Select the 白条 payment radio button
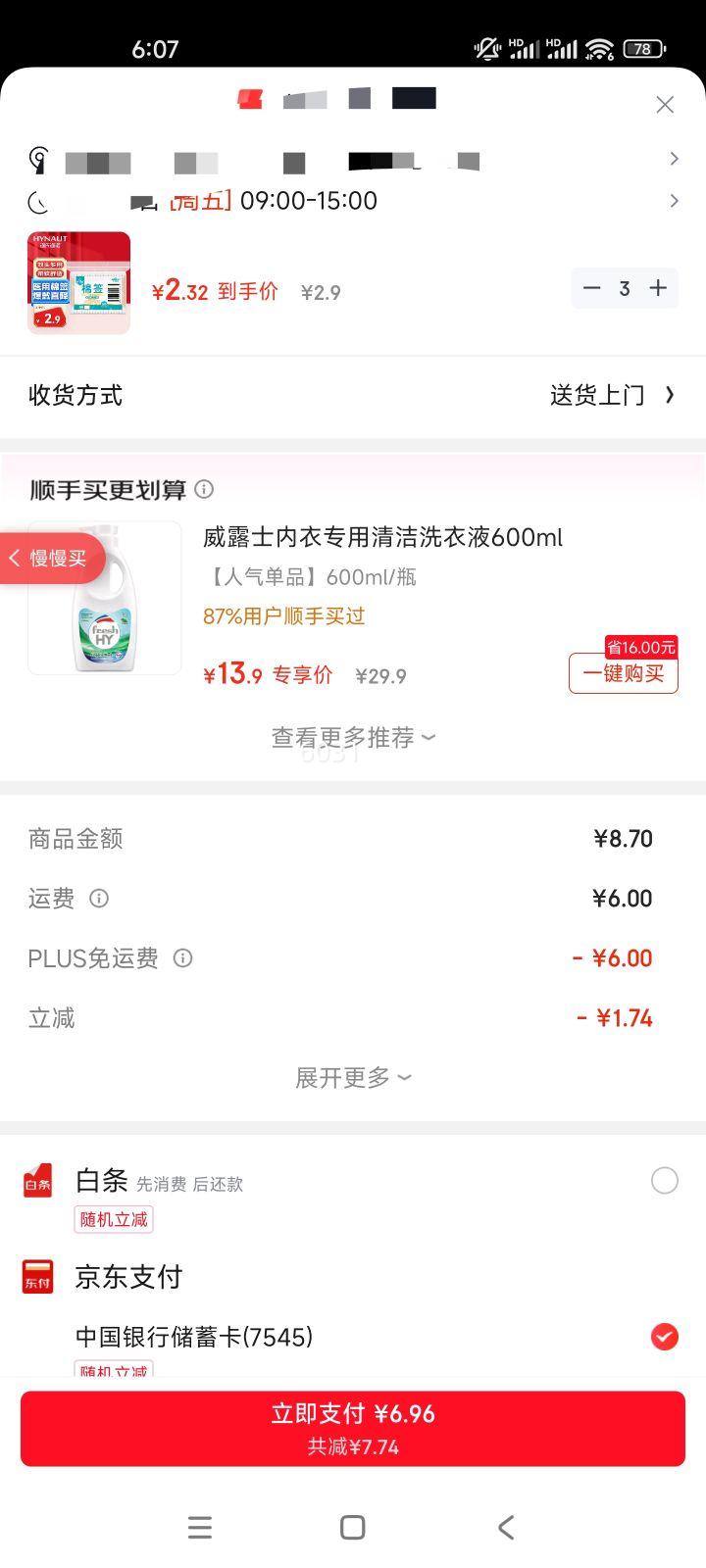This screenshot has width=706, height=1568. (x=665, y=1181)
